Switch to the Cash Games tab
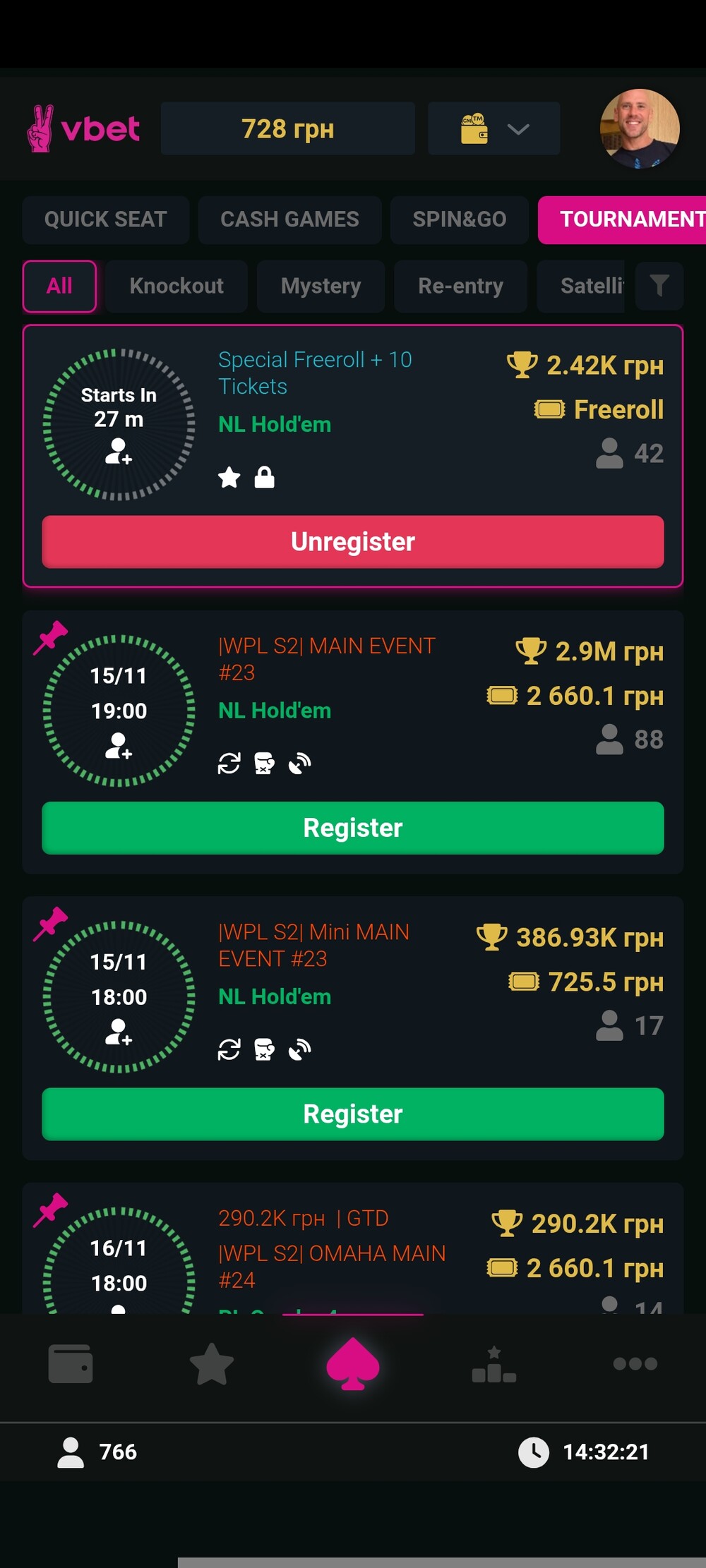 click(x=289, y=219)
